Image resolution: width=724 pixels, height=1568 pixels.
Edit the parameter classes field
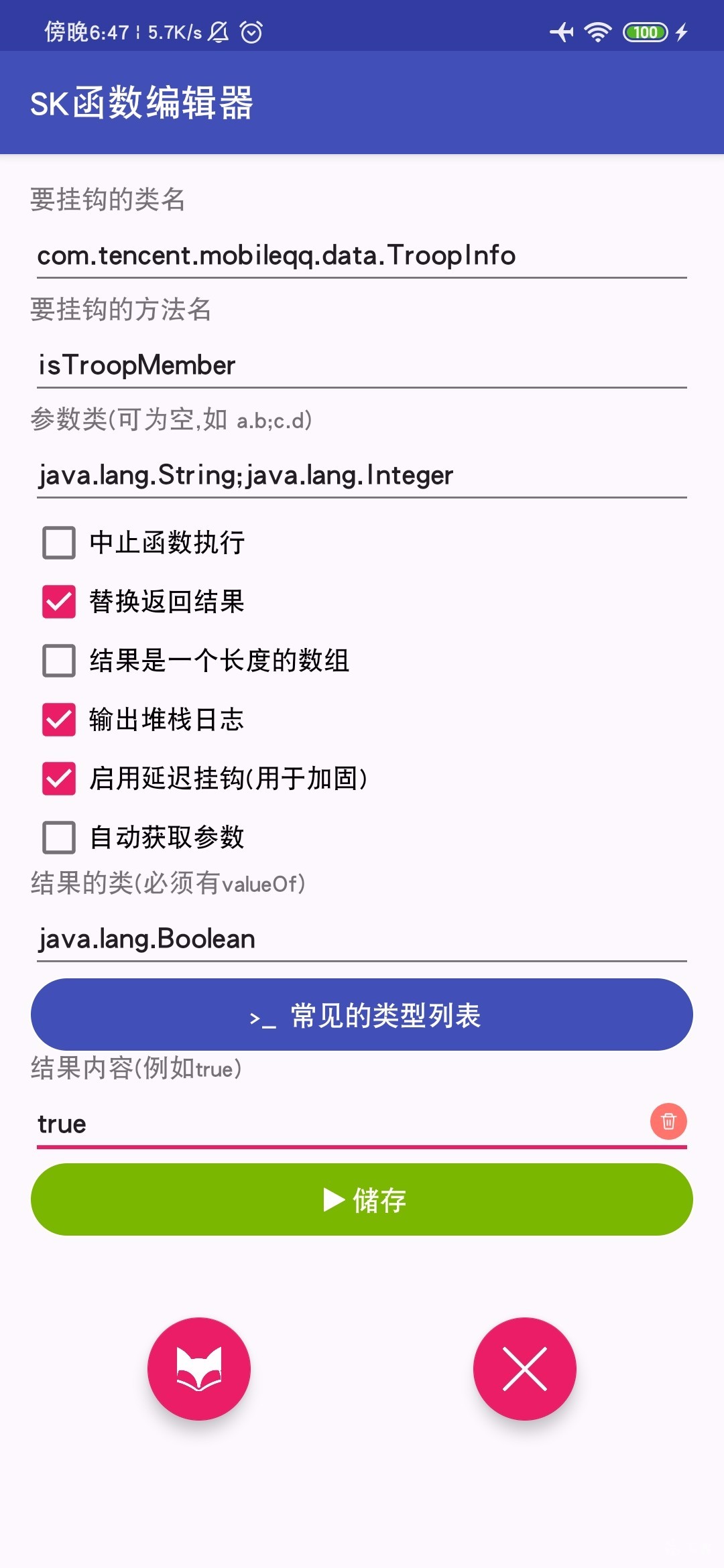point(362,475)
